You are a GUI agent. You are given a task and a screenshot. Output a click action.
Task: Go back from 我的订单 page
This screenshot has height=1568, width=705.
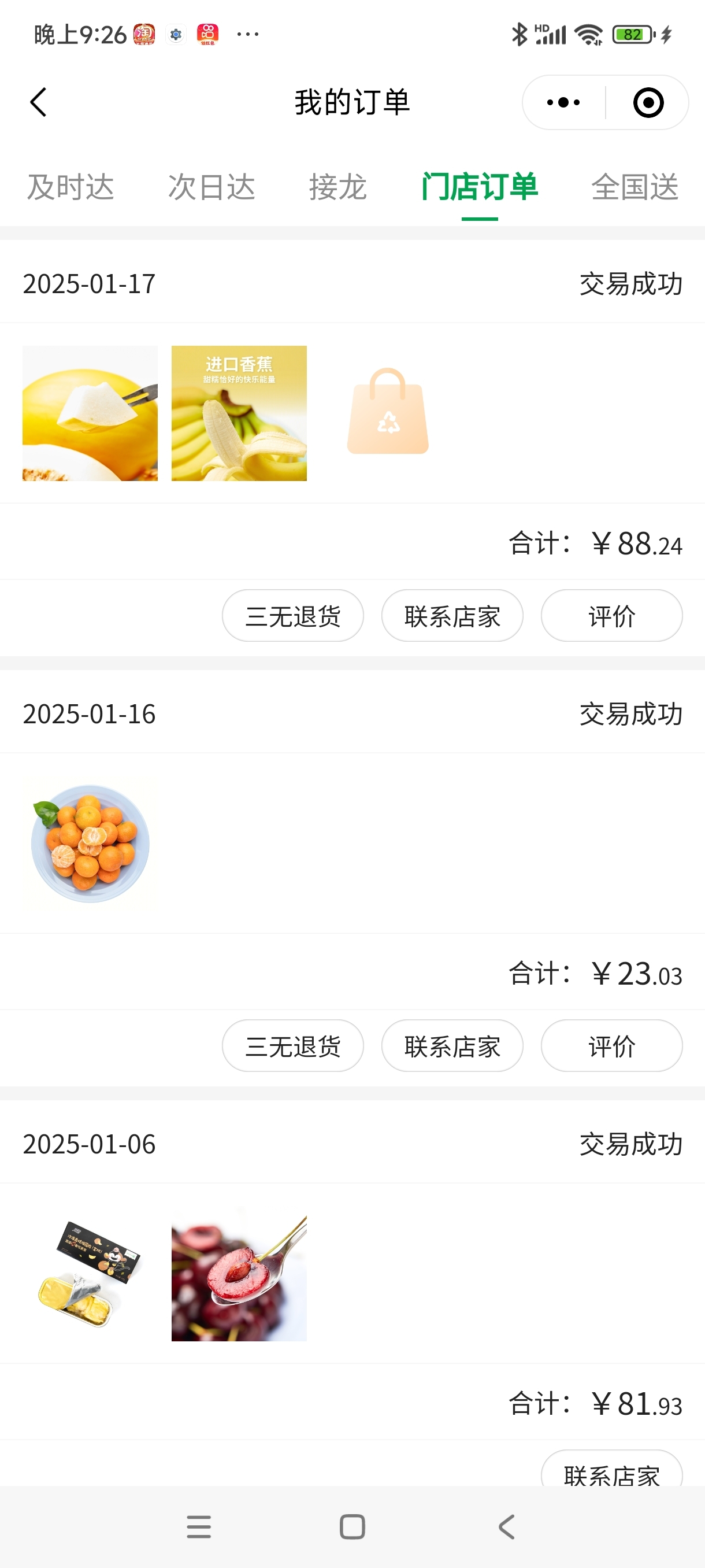pyautogui.click(x=38, y=102)
